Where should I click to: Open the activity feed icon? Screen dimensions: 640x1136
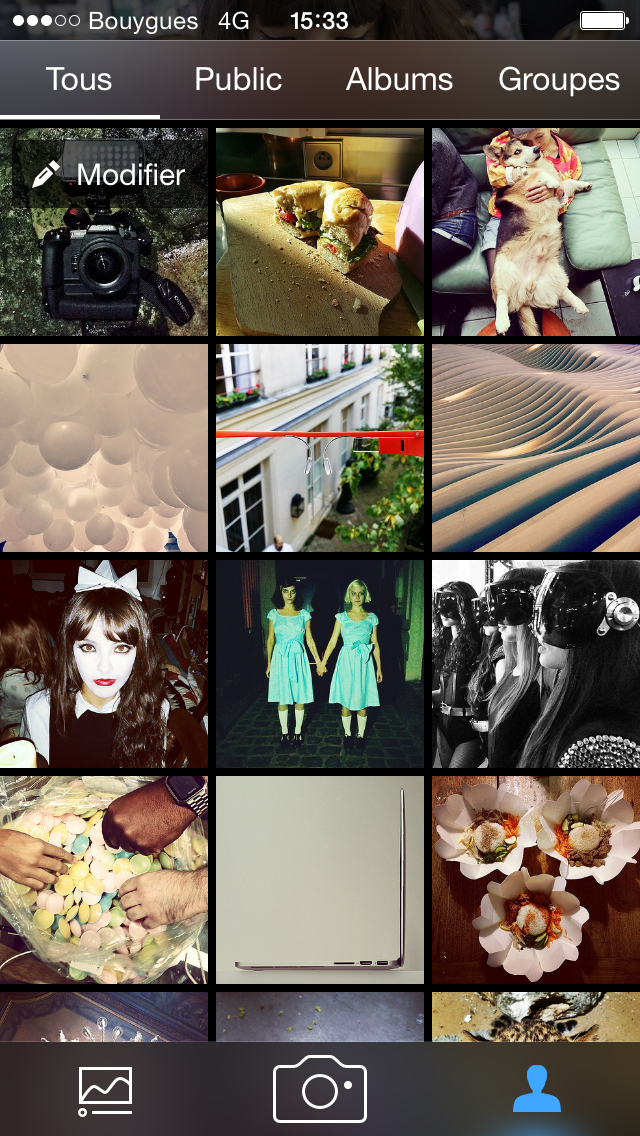(105, 1090)
